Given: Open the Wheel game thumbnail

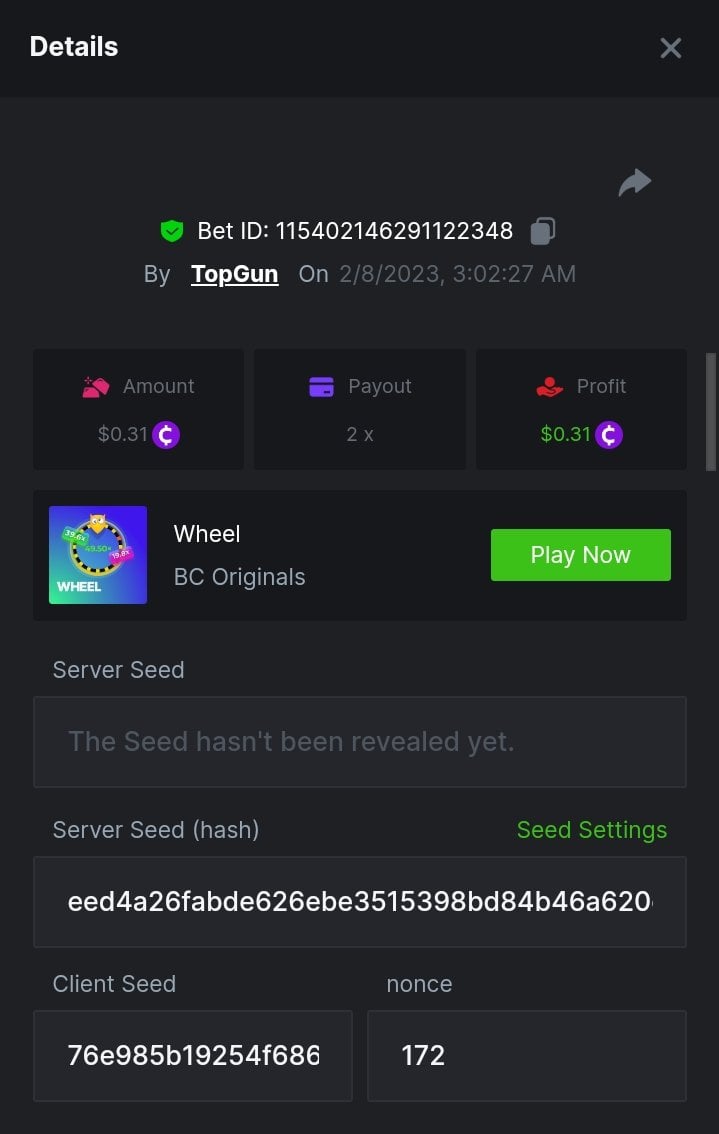Looking at the screenshot, I should click(98, 555).
